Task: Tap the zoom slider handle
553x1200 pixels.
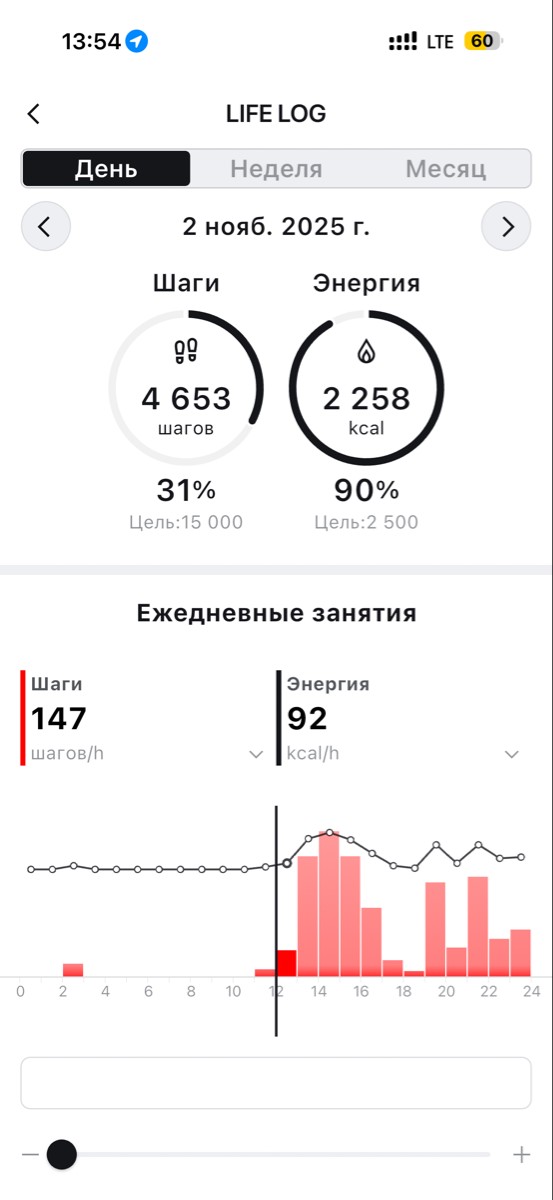Action: click(62, 1154)
